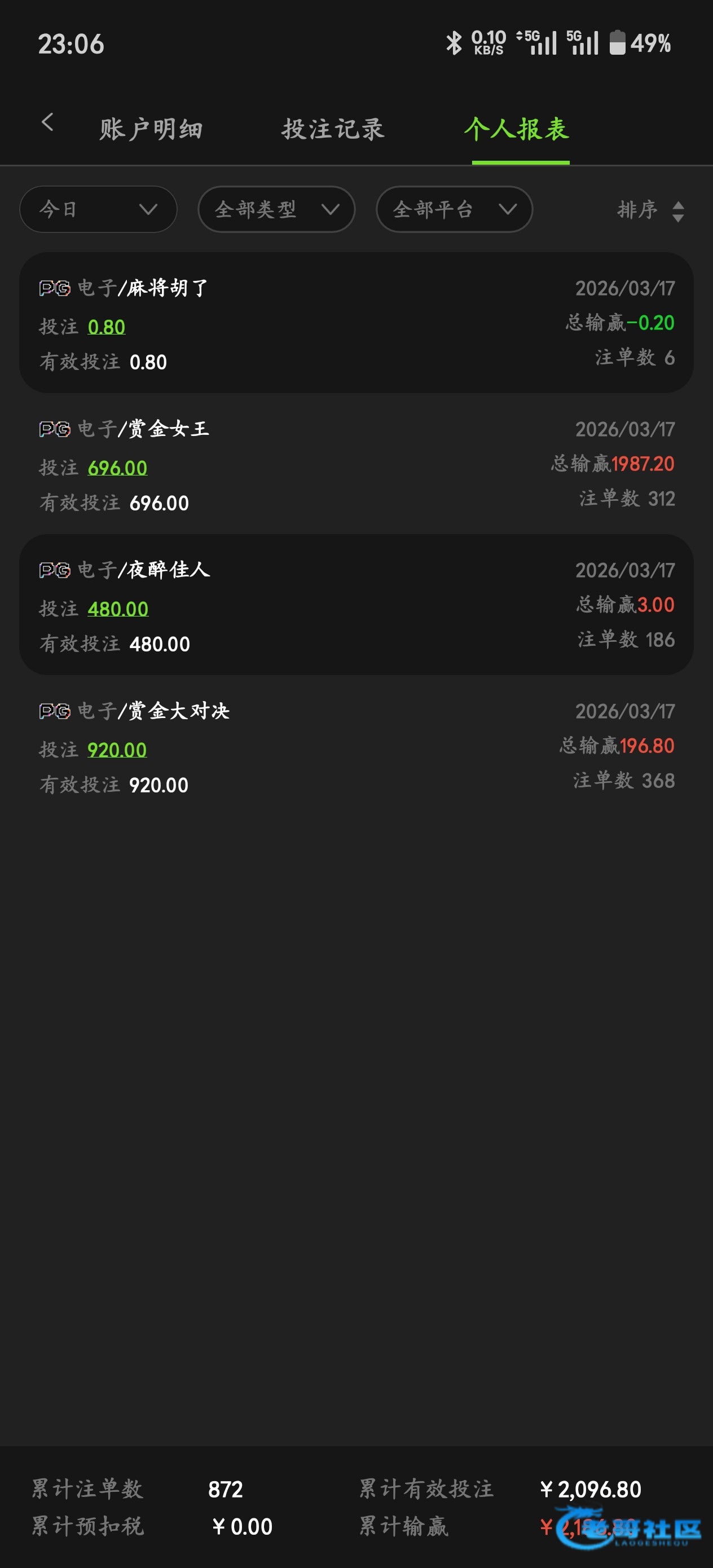Screen dimensions: 713x1568
Task: Switch to the 账户明细 tab
Action: pyautogui.click(x=151, y=129)
